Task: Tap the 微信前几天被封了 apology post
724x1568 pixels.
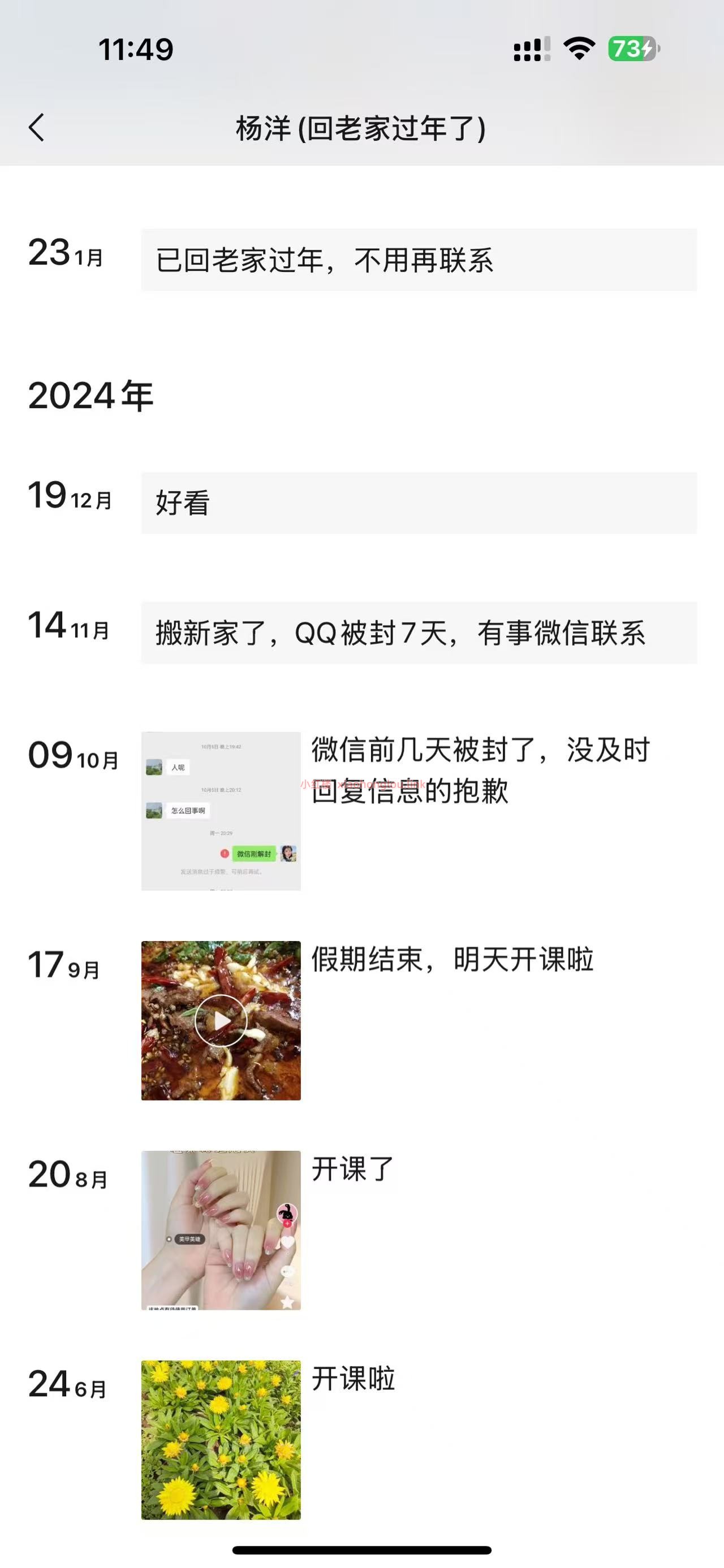Action: [481, 769]
